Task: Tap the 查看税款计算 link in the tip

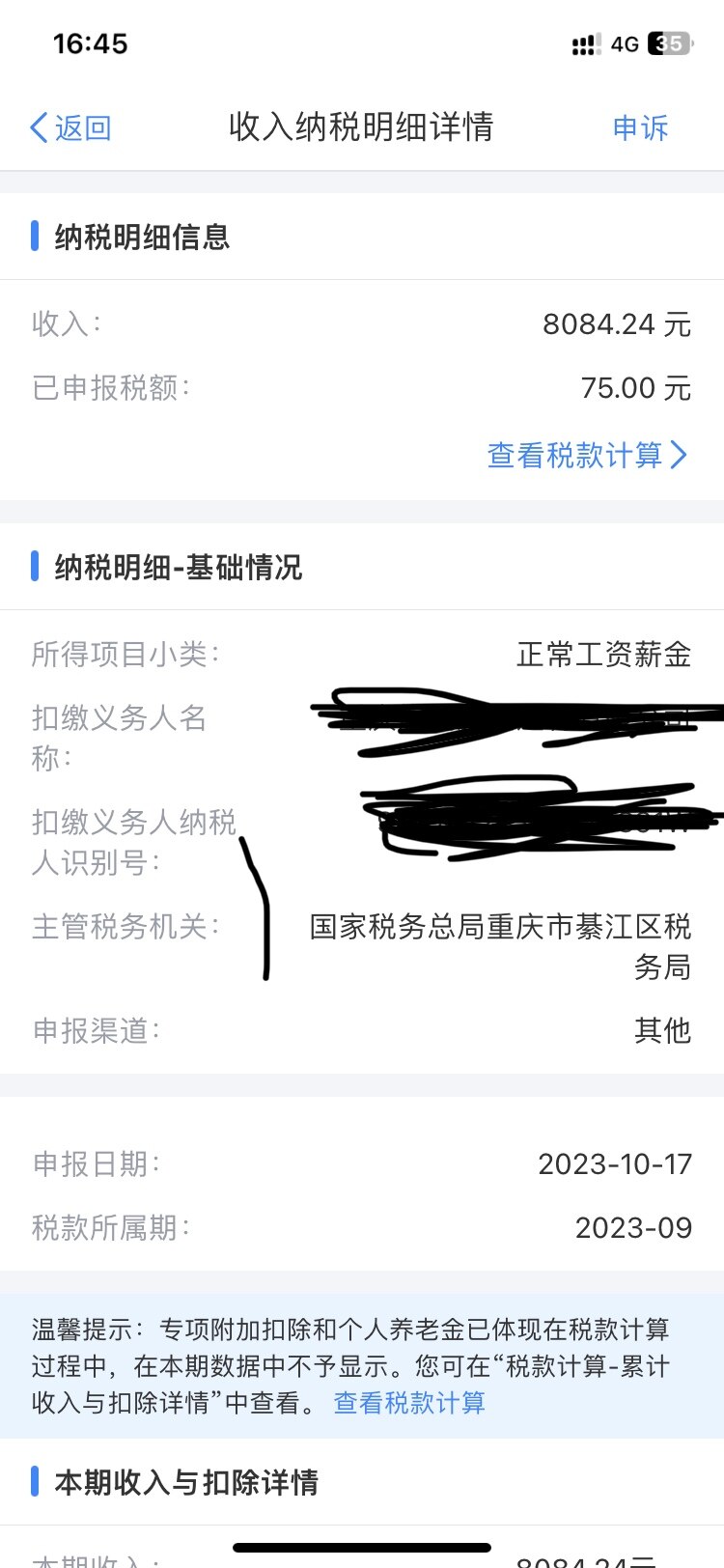Action: [x=409, y=1402]
